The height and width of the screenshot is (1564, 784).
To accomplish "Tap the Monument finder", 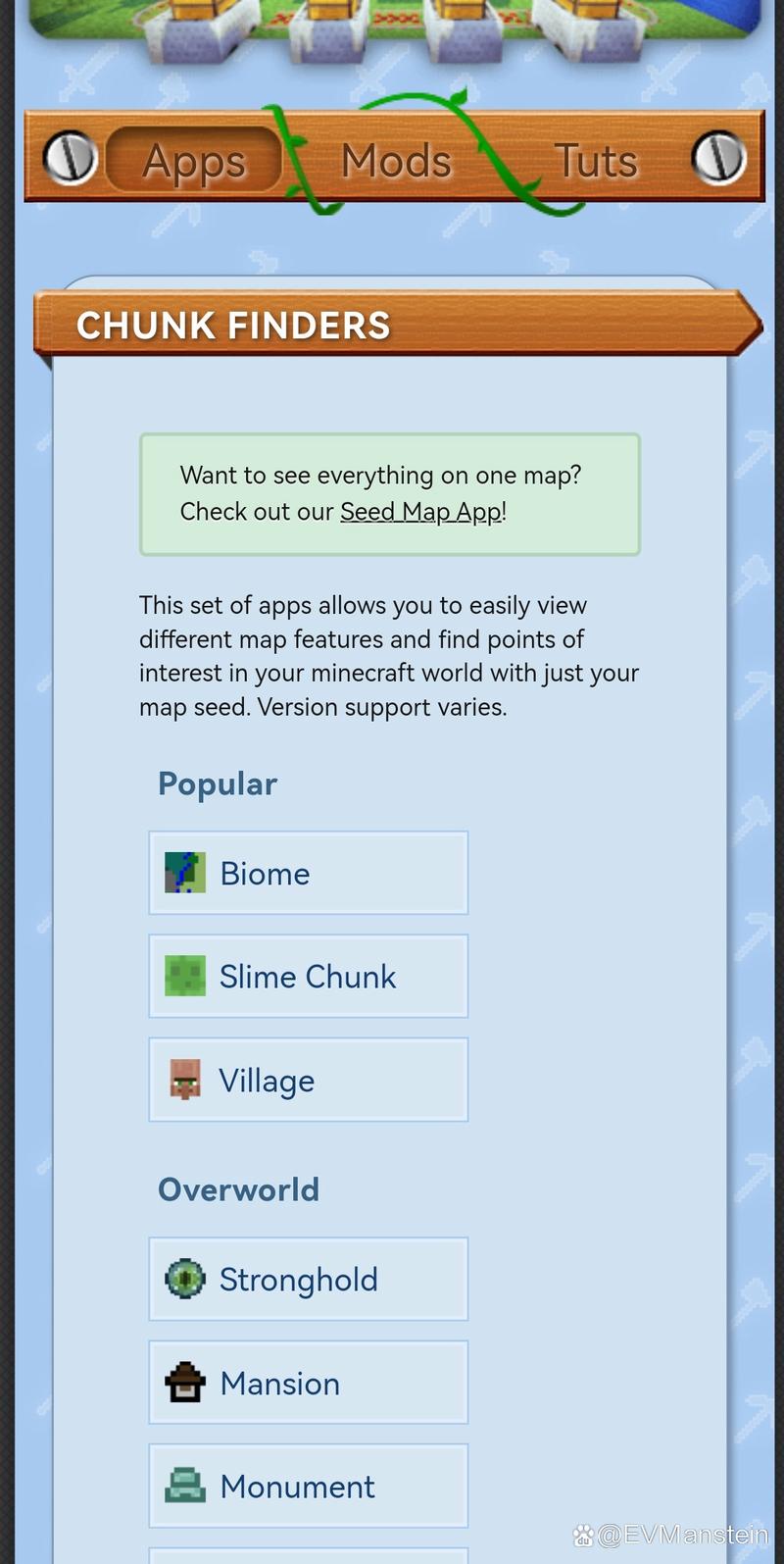I will tap(309, 1486).
